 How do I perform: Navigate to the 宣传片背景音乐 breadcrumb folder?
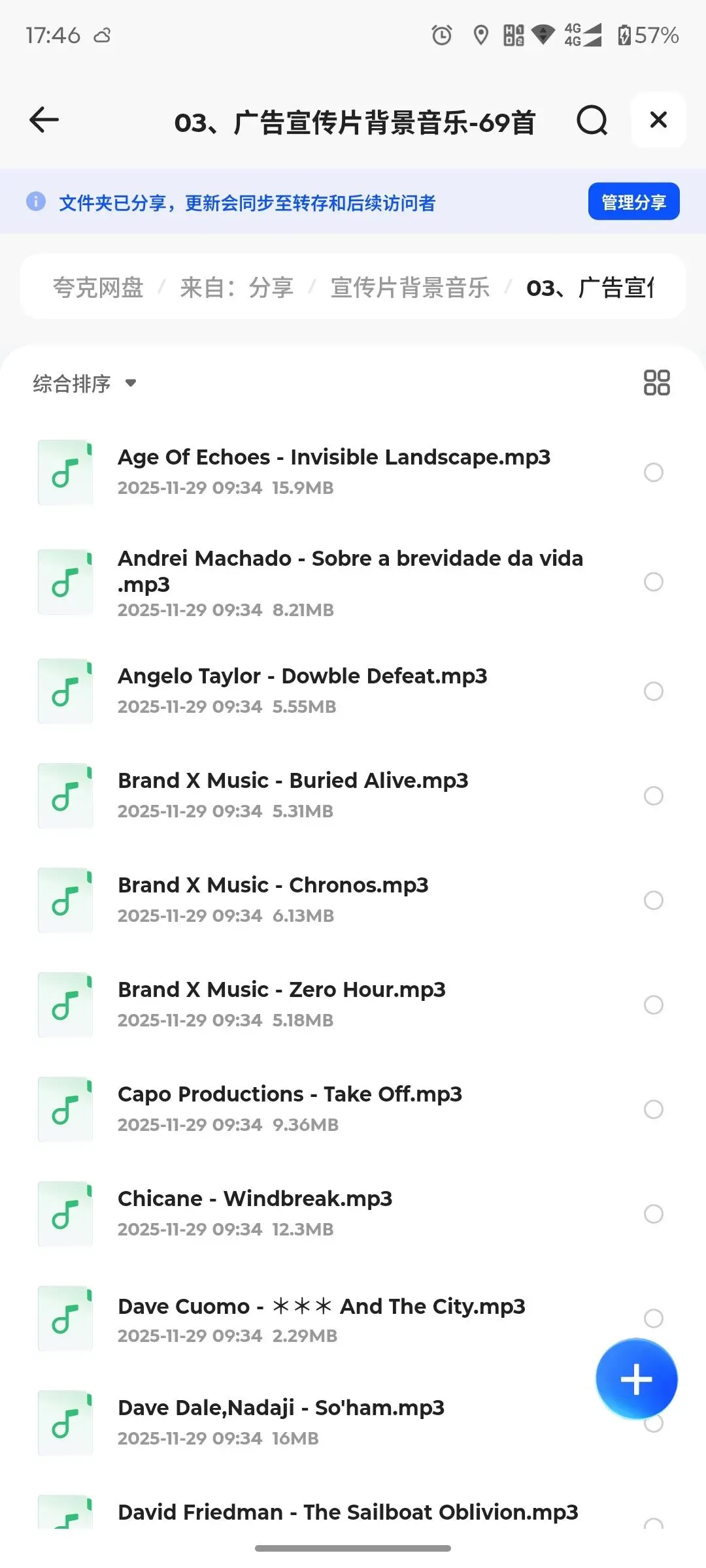point(410,287)
